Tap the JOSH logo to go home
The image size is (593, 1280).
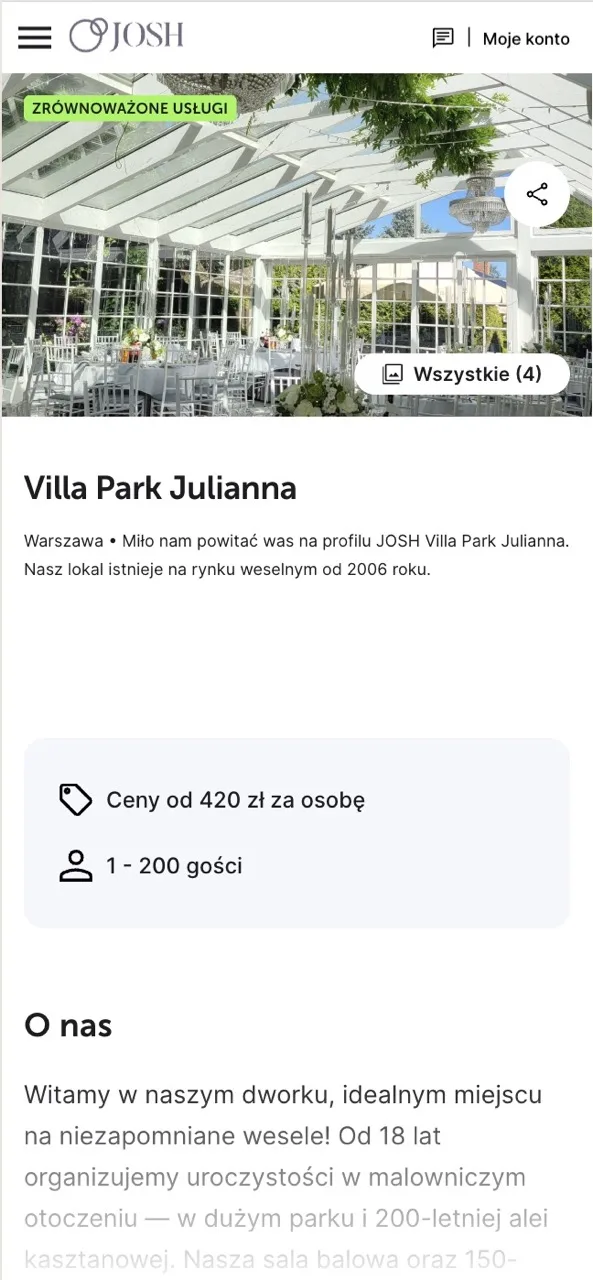tap(126, 36)
